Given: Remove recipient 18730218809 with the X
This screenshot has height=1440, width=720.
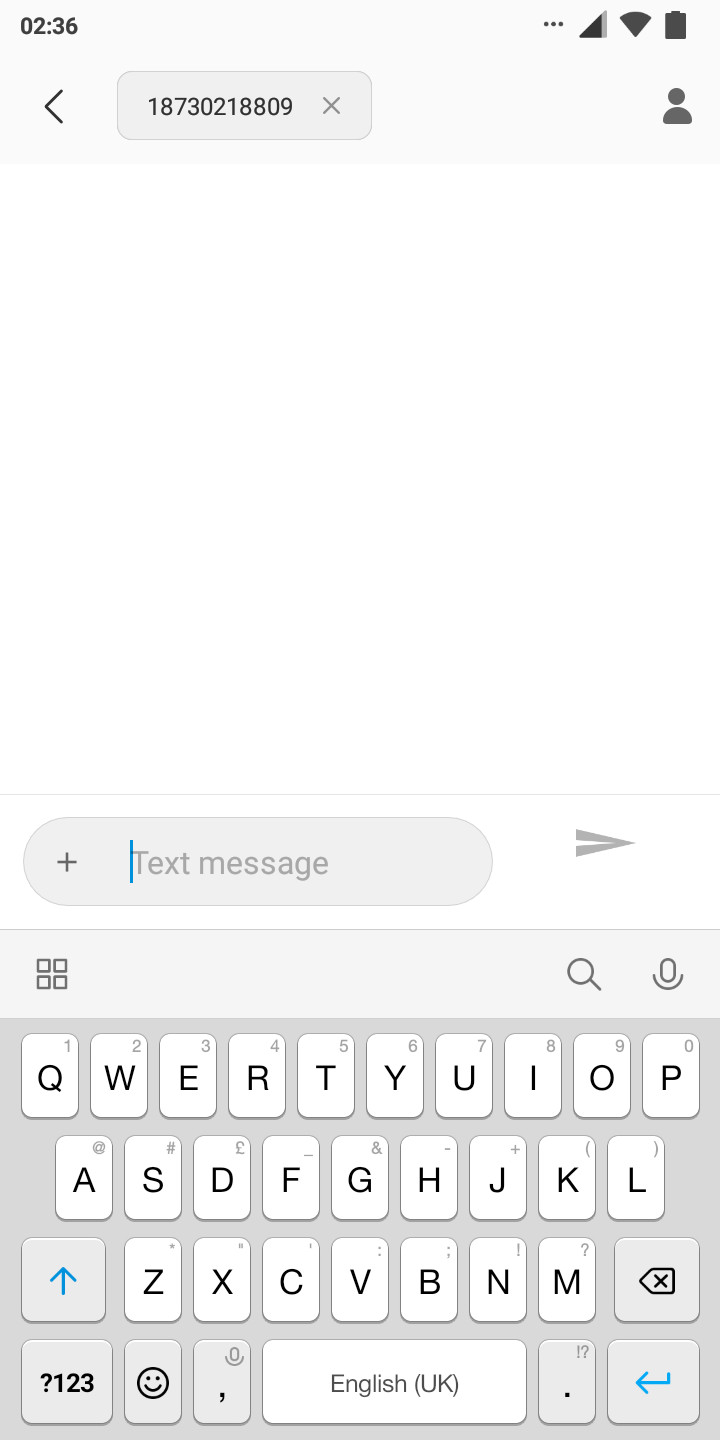Looking at the screenshot, I should (331, 105).
